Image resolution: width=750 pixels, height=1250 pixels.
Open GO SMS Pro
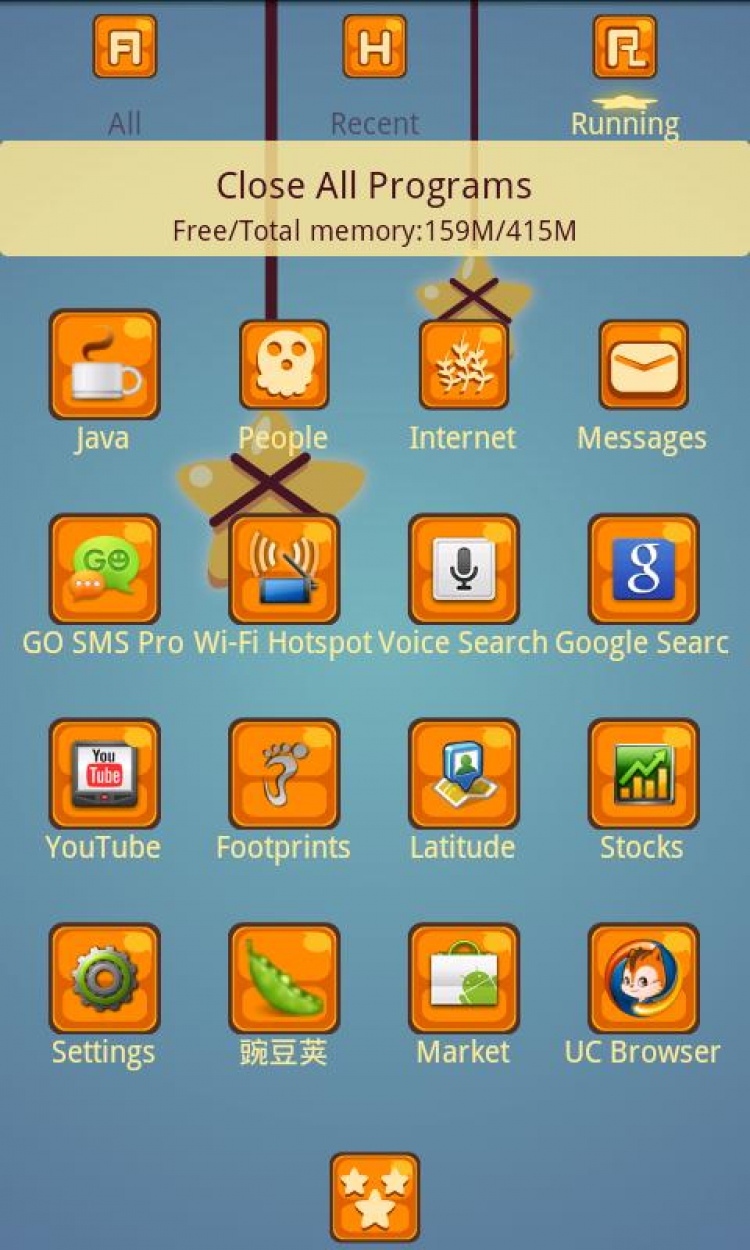tap(104, 570)
